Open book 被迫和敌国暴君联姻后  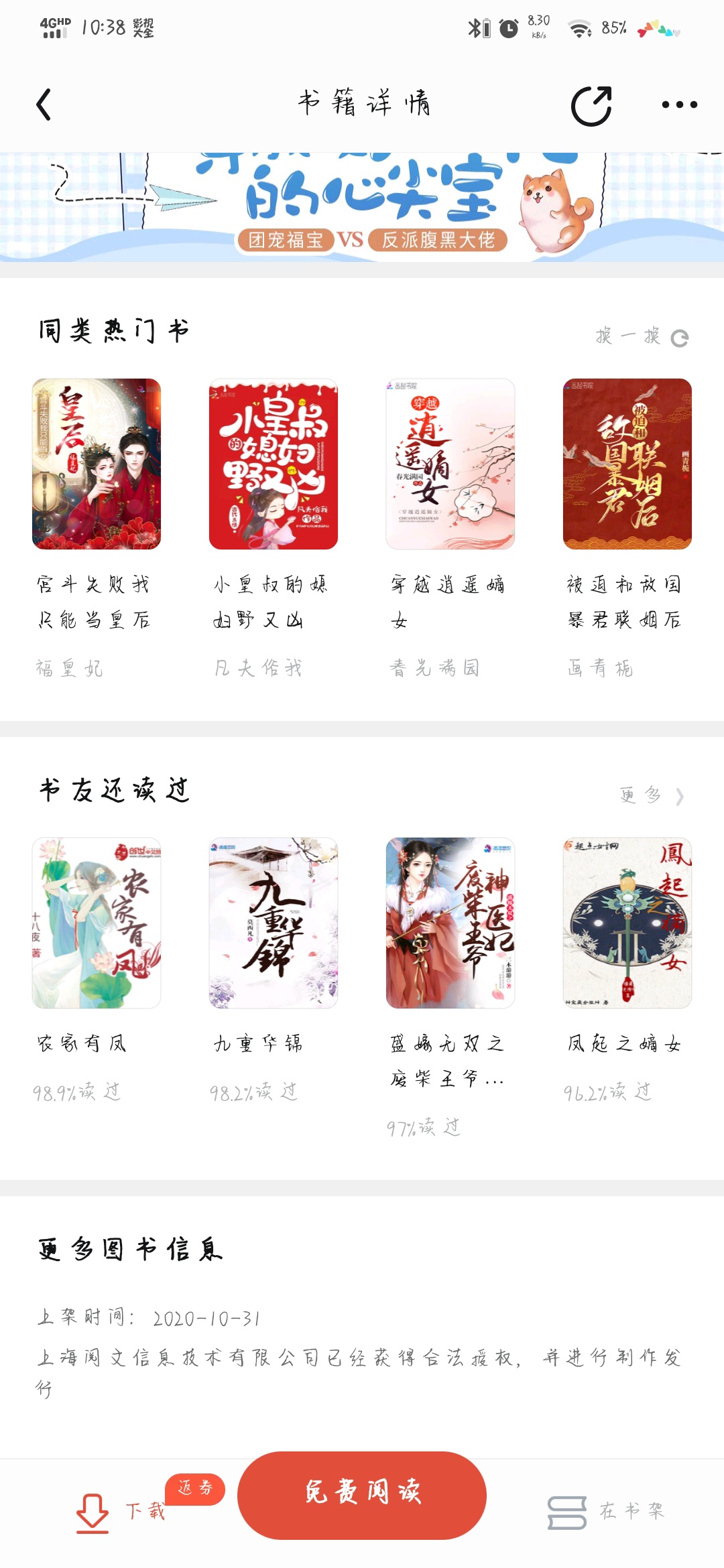coord(627,464)
